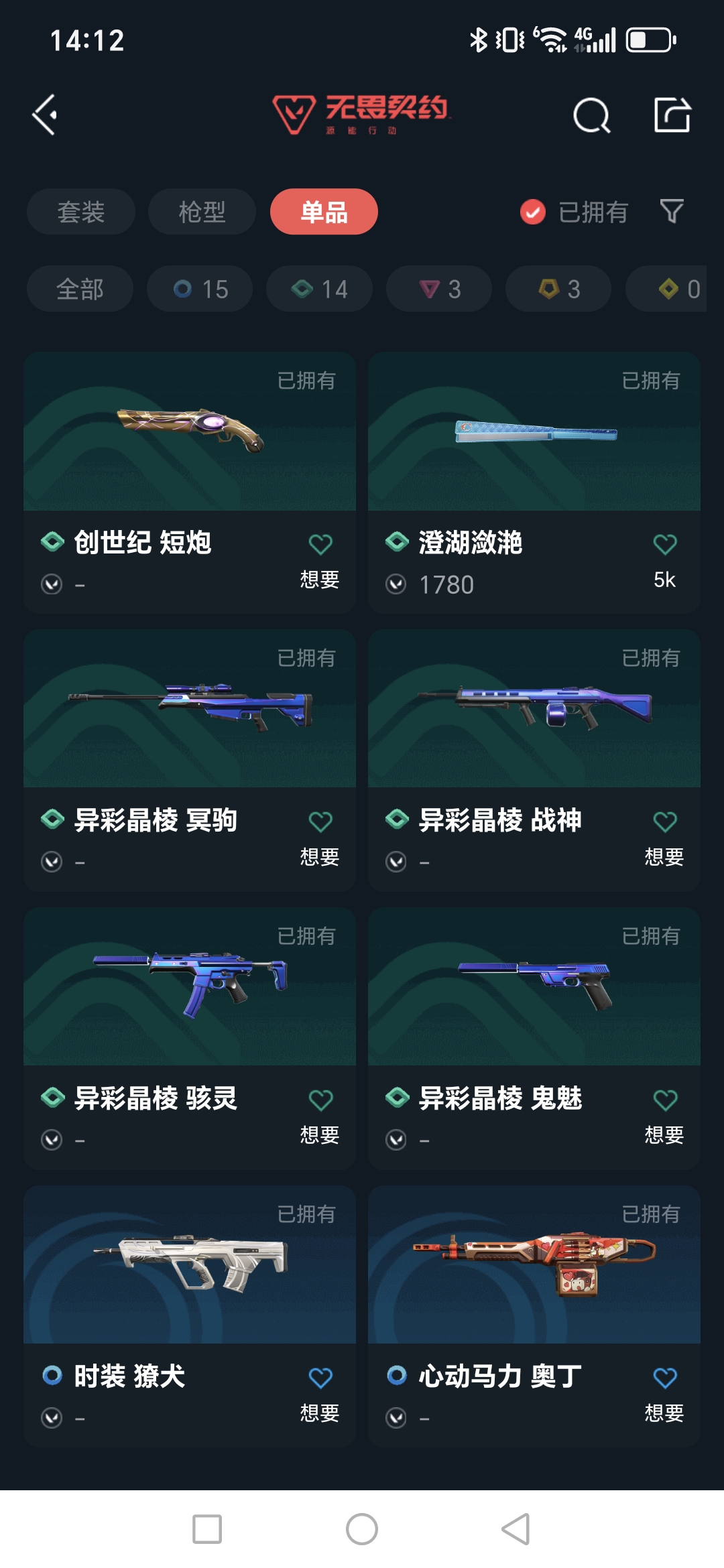Open search with the magnifier icon
This screenshot has height=1568, width=724.
click(x=591, y=114)
